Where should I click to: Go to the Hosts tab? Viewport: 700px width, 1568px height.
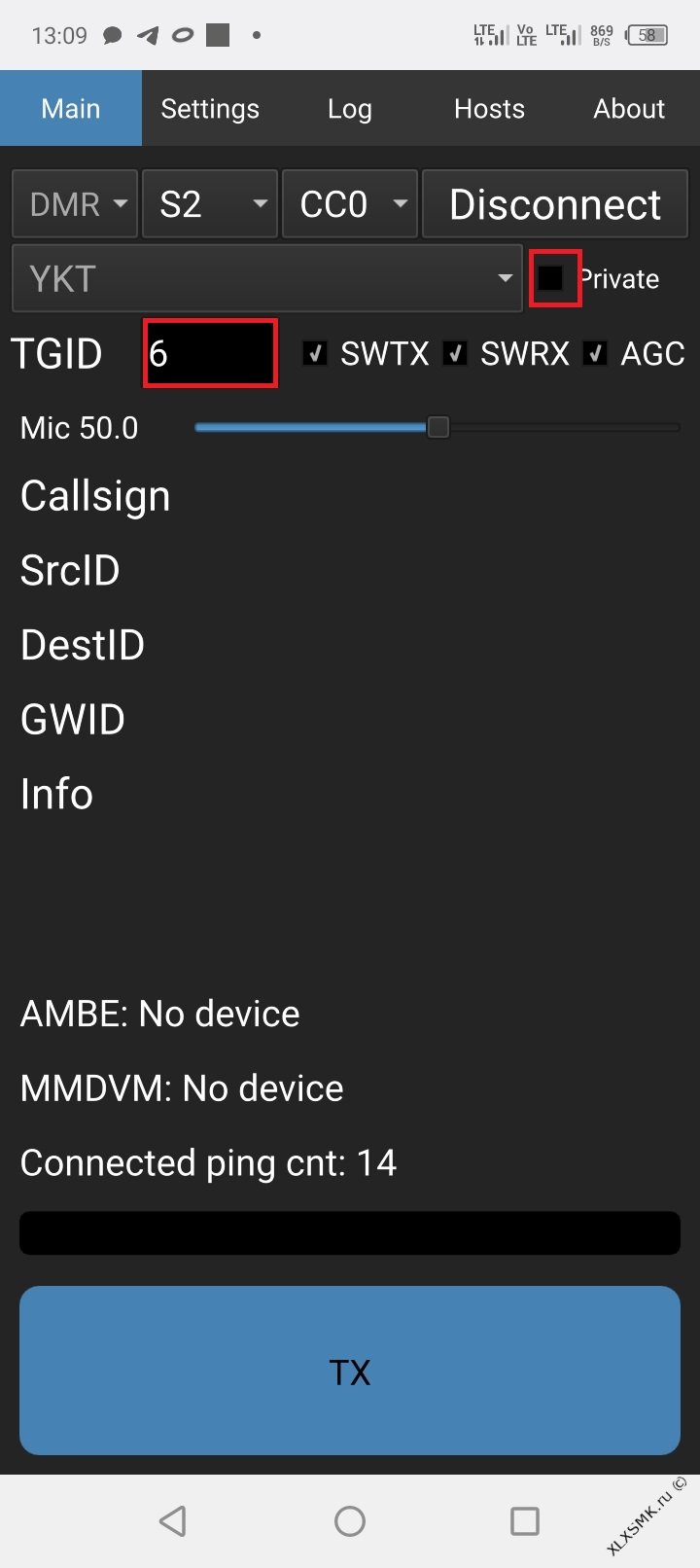click(x=489, y=108)
